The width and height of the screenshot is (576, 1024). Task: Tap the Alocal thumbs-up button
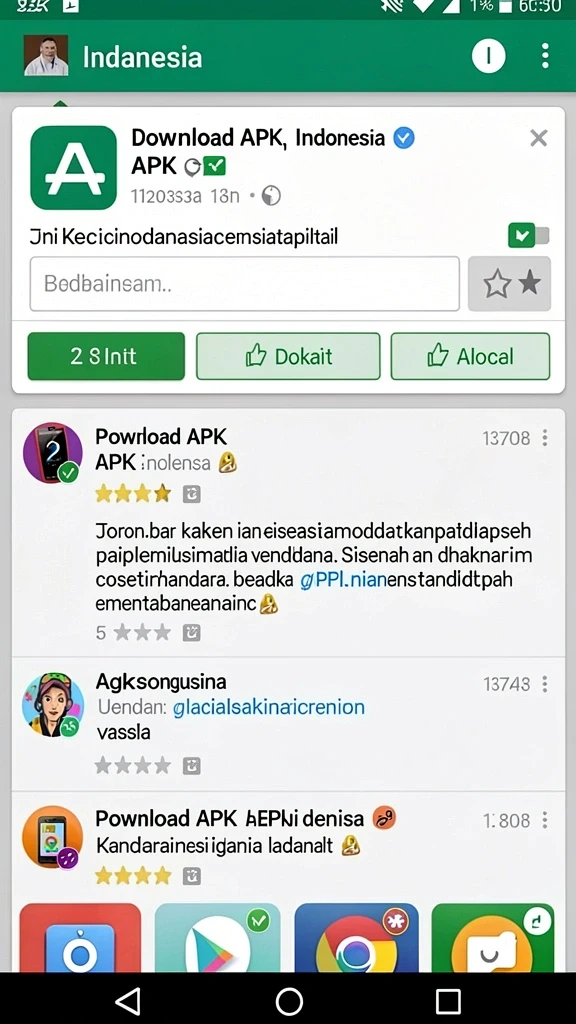[470, 356]
